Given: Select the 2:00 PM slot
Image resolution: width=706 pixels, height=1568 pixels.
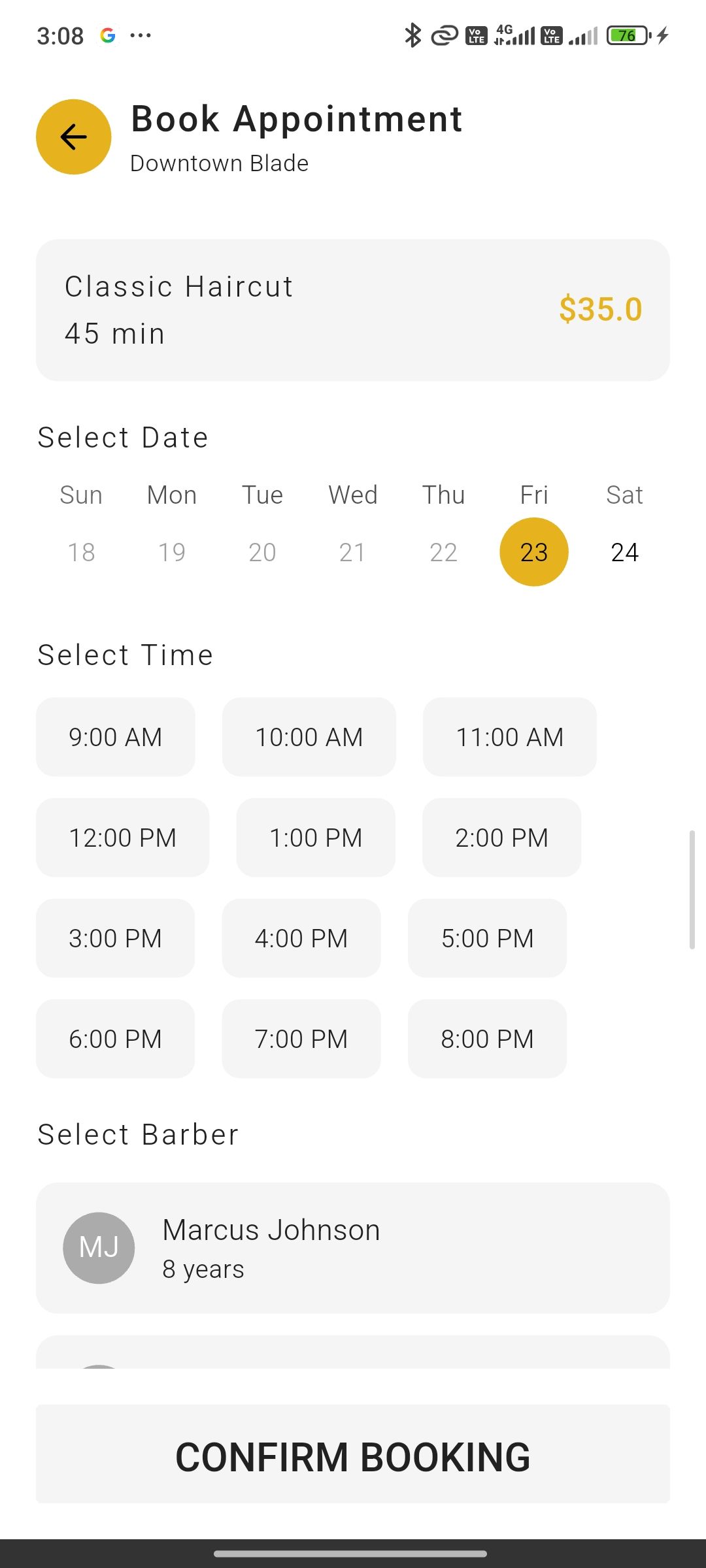Looking at the screenshot, I should click(x=501, y=838).
